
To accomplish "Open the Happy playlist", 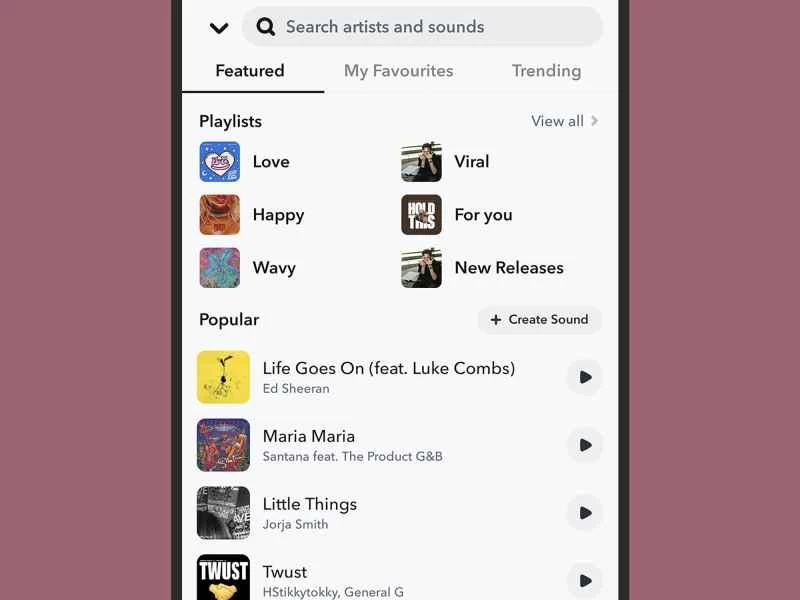I will (252, 215).
